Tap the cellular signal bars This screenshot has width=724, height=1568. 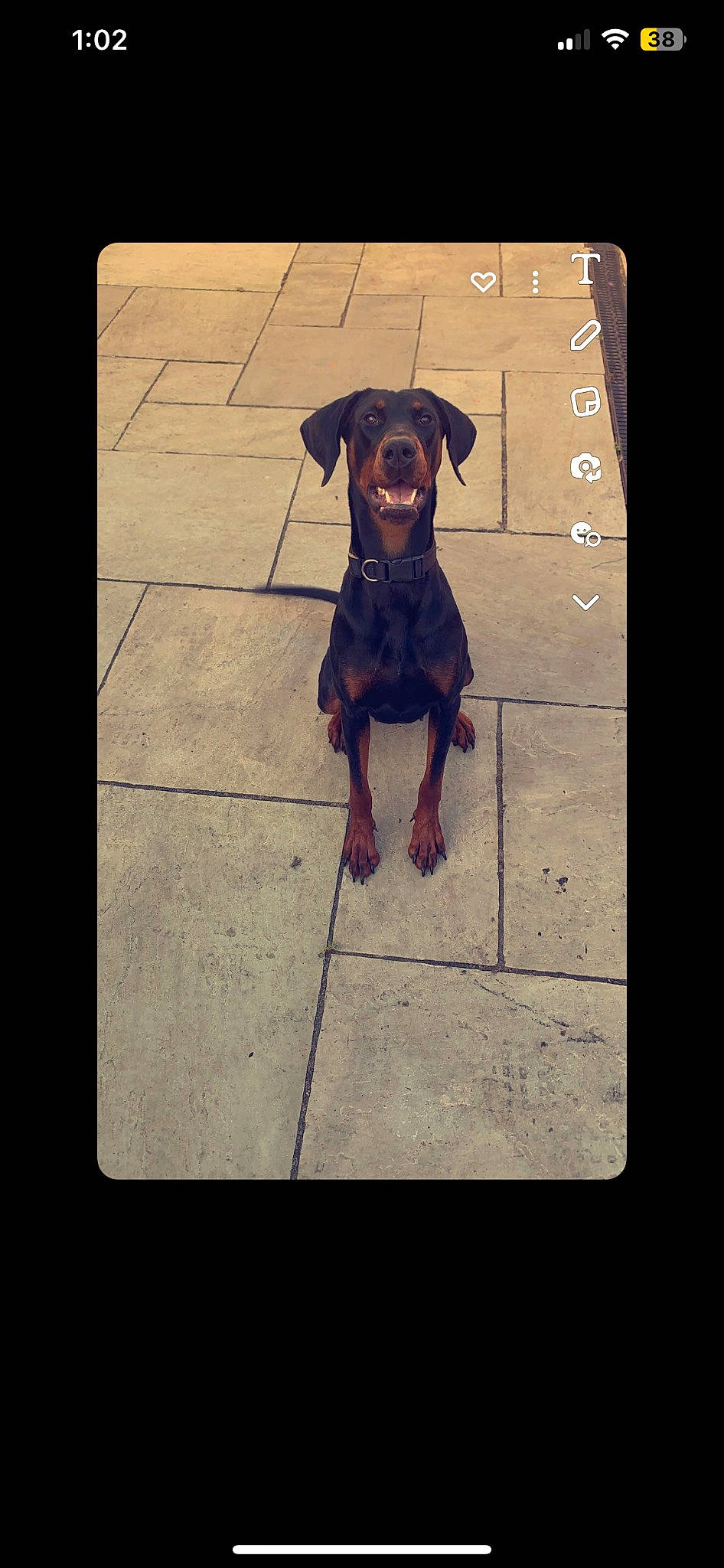click(x=575, y=39)
